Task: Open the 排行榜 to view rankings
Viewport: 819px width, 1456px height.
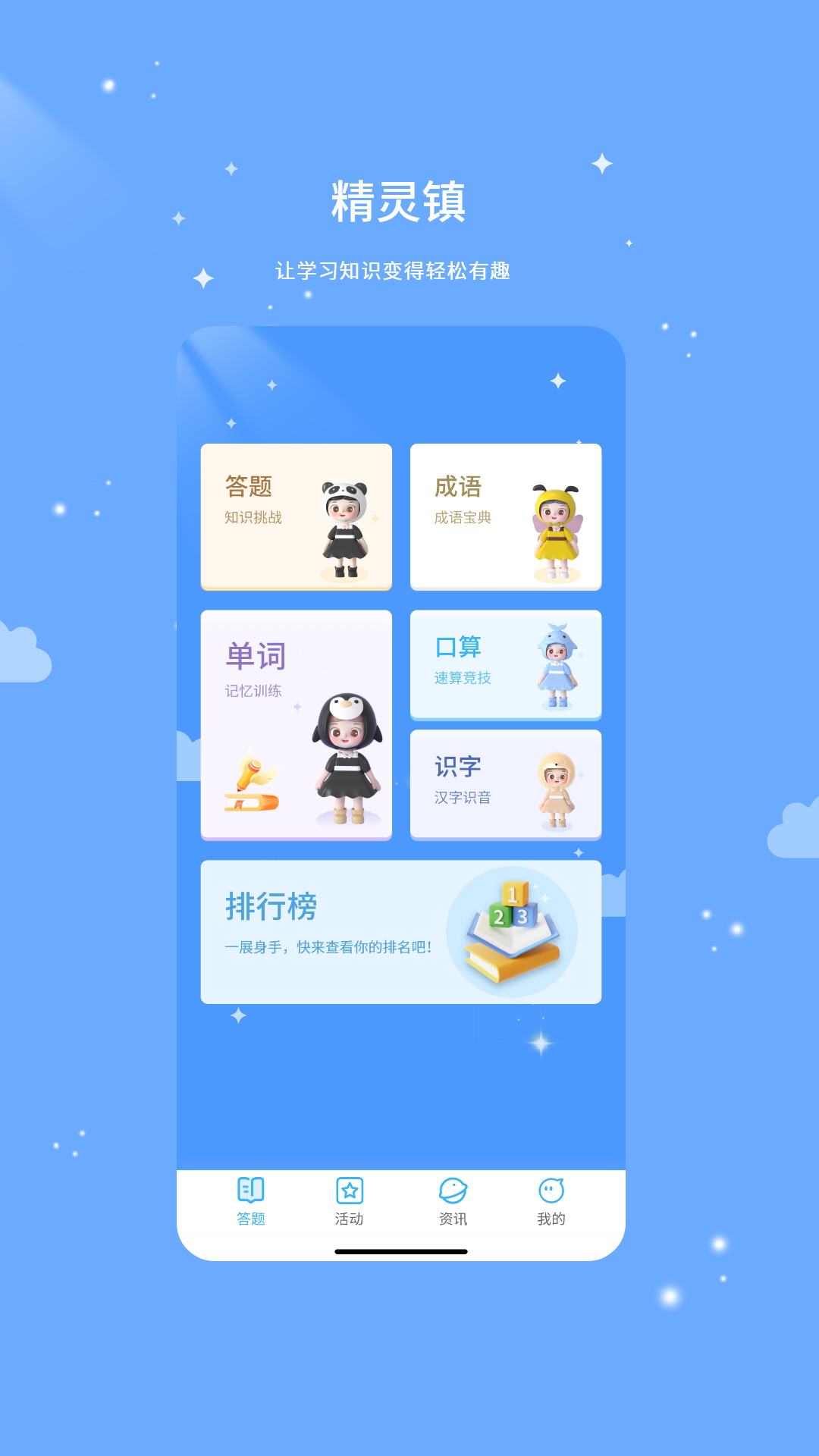Action: coord(400,931)
